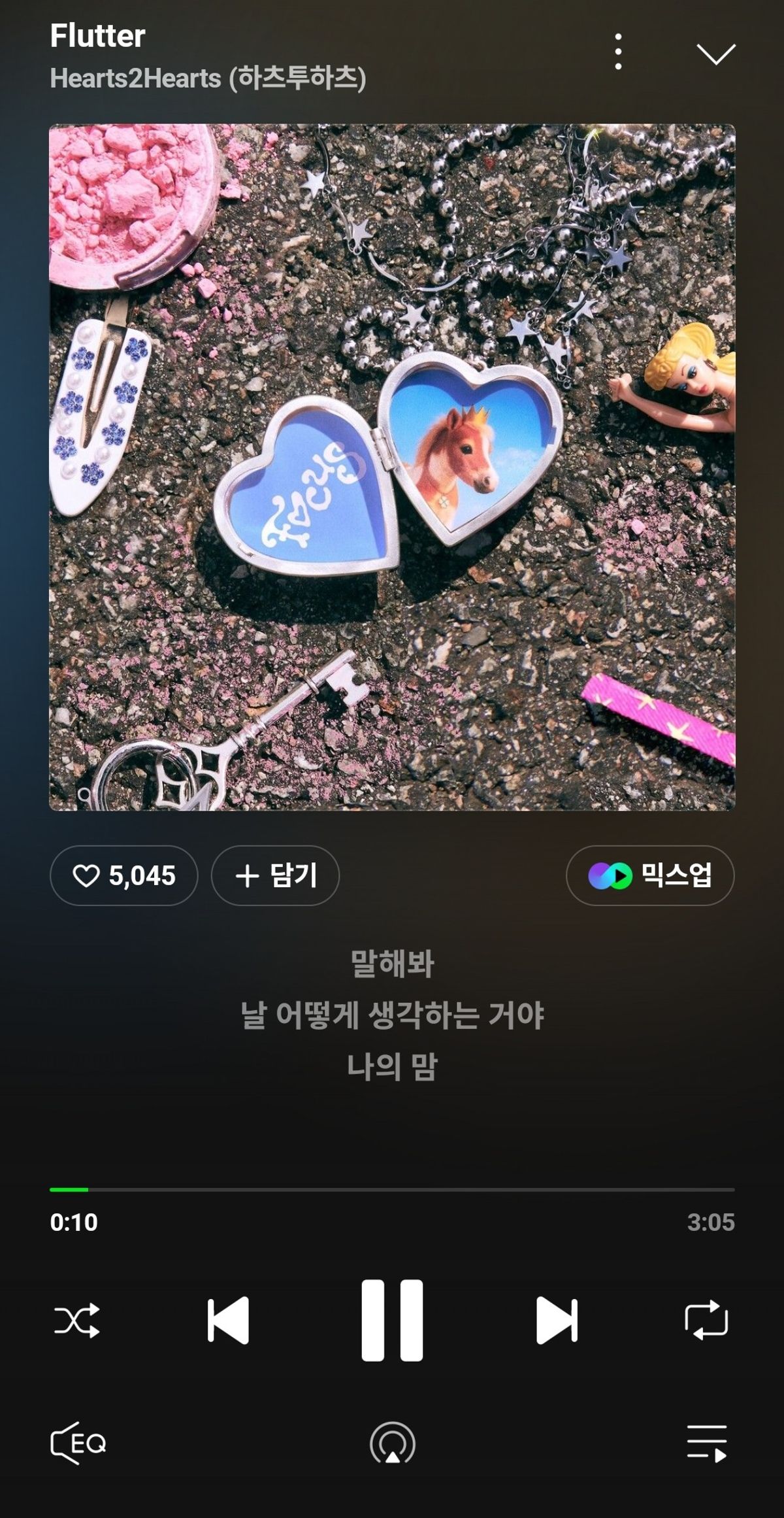The width and height of the screenshot is (784, 1518).
Task: Open artist Hearts2Hearts page
Action: (208, 78)
